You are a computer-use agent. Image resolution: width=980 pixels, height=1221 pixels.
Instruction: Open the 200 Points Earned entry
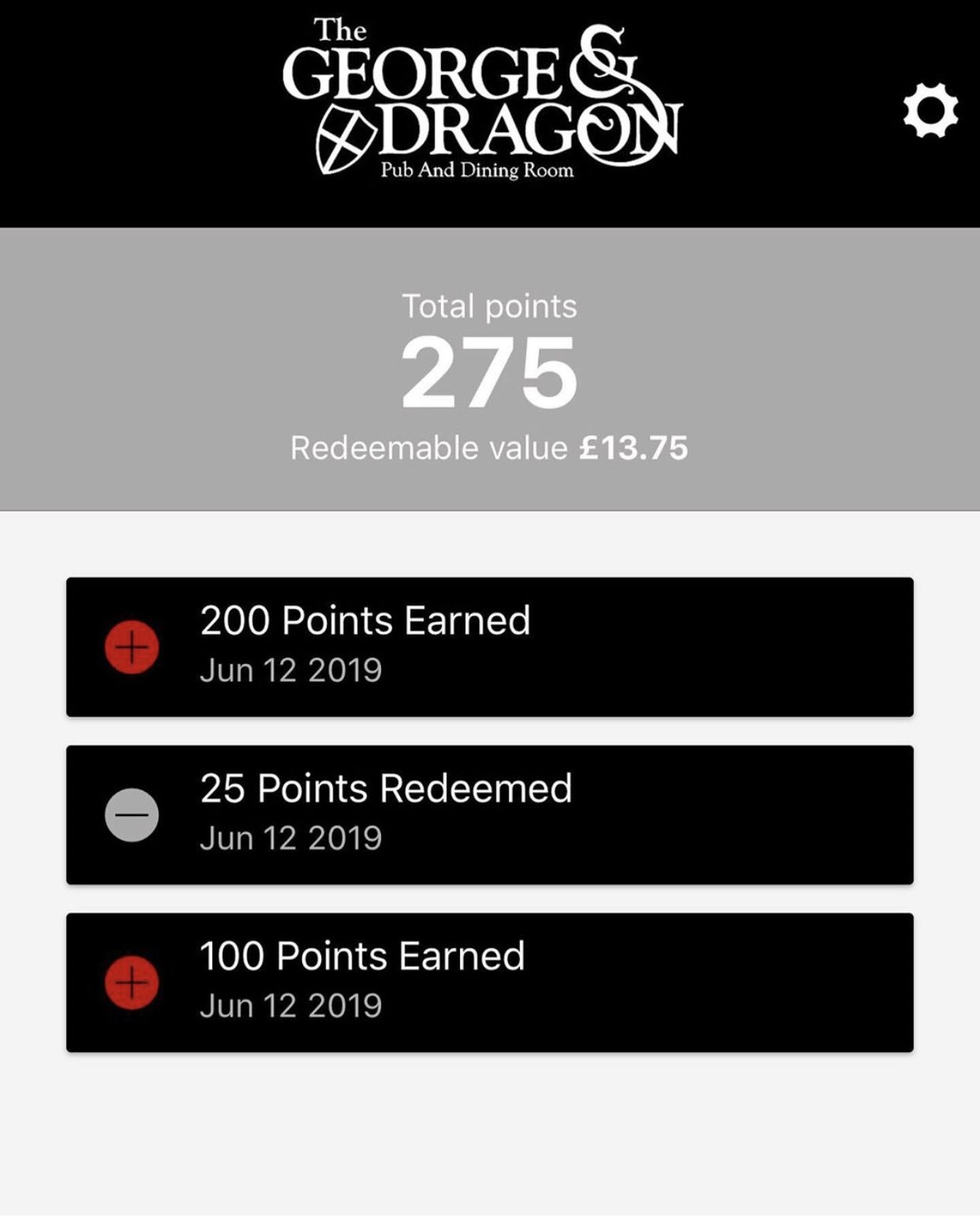click(x=489, y=646)
